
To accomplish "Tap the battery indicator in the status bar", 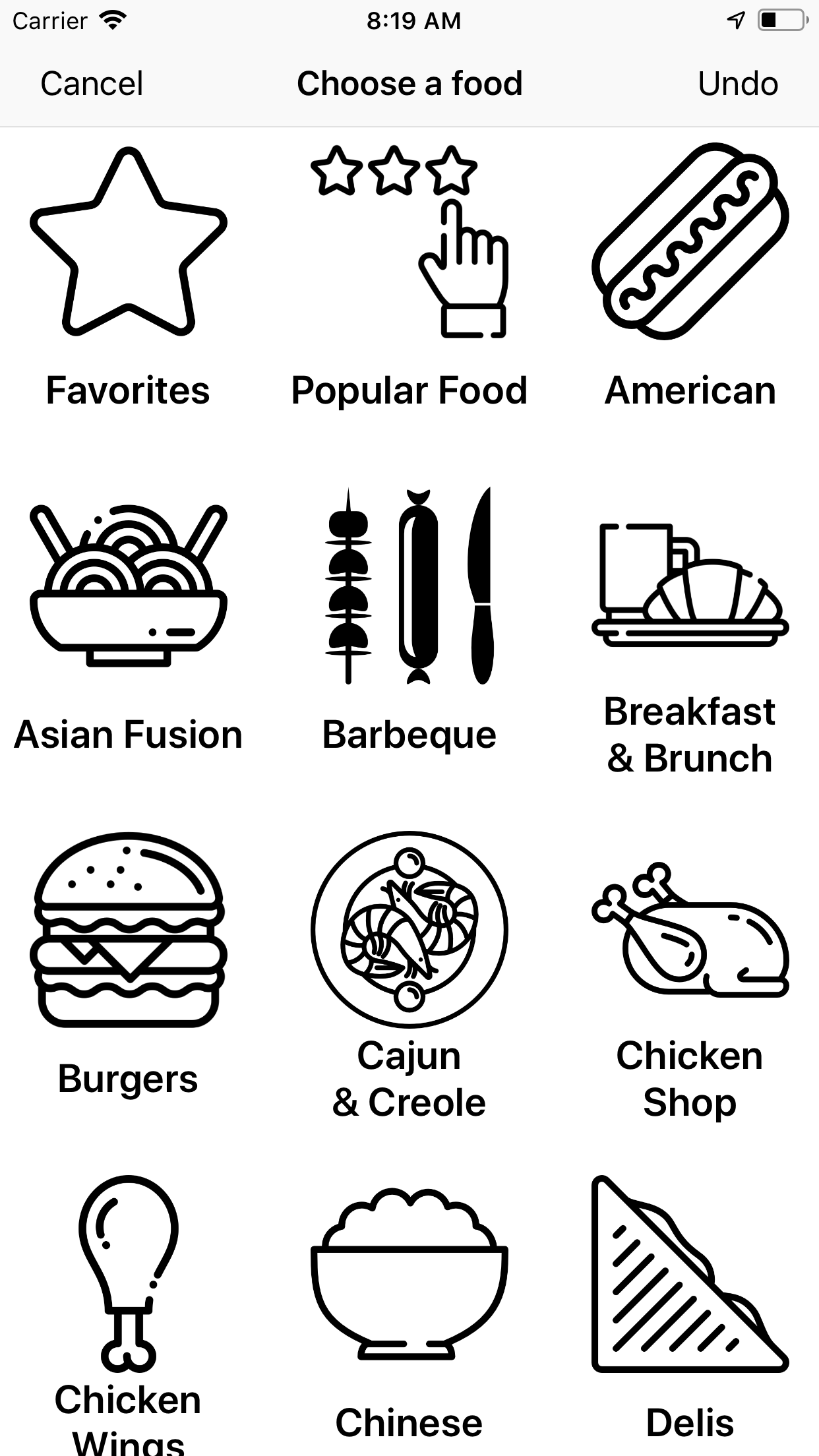I will (x=781, y=20).
